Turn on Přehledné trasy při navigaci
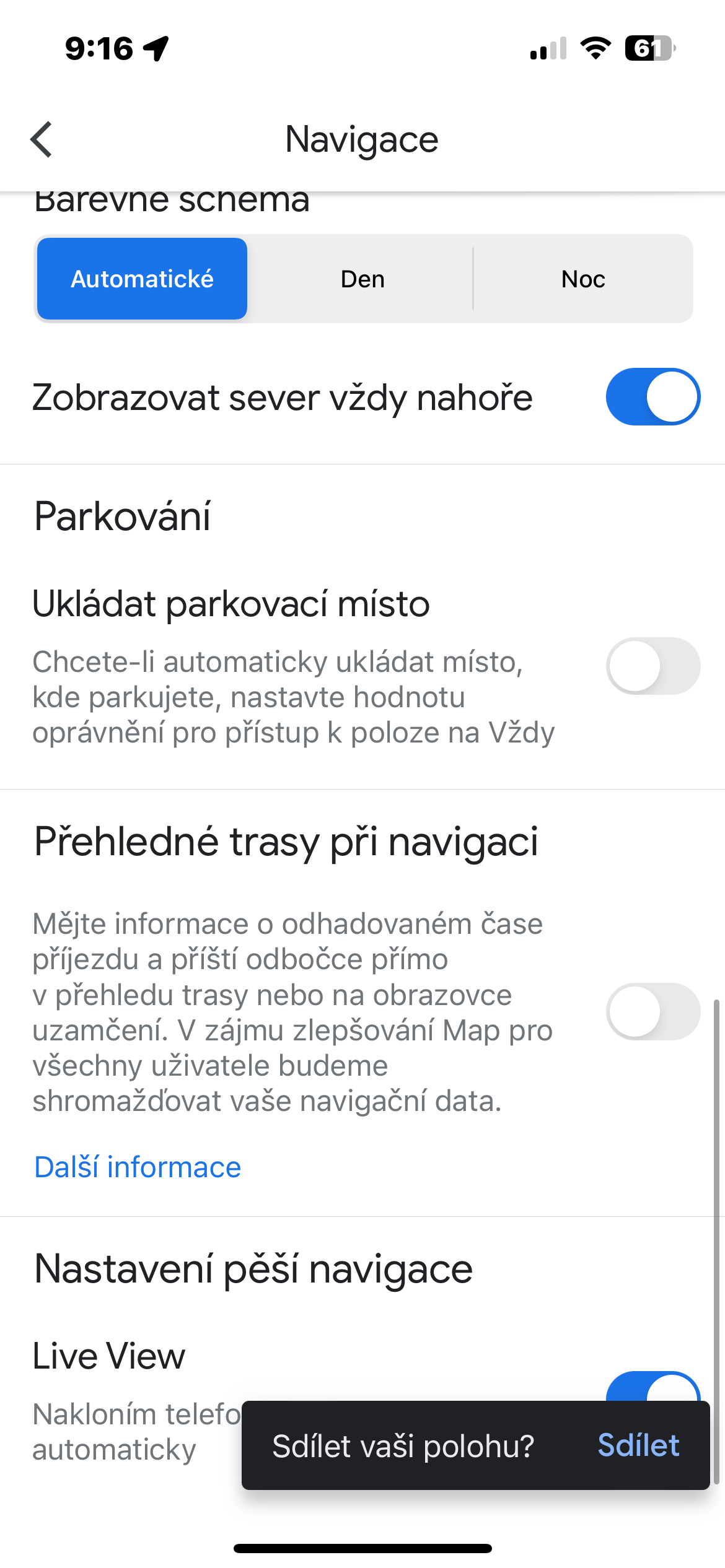Screen dimensions: 725x1568 (x=652, y=1011)
